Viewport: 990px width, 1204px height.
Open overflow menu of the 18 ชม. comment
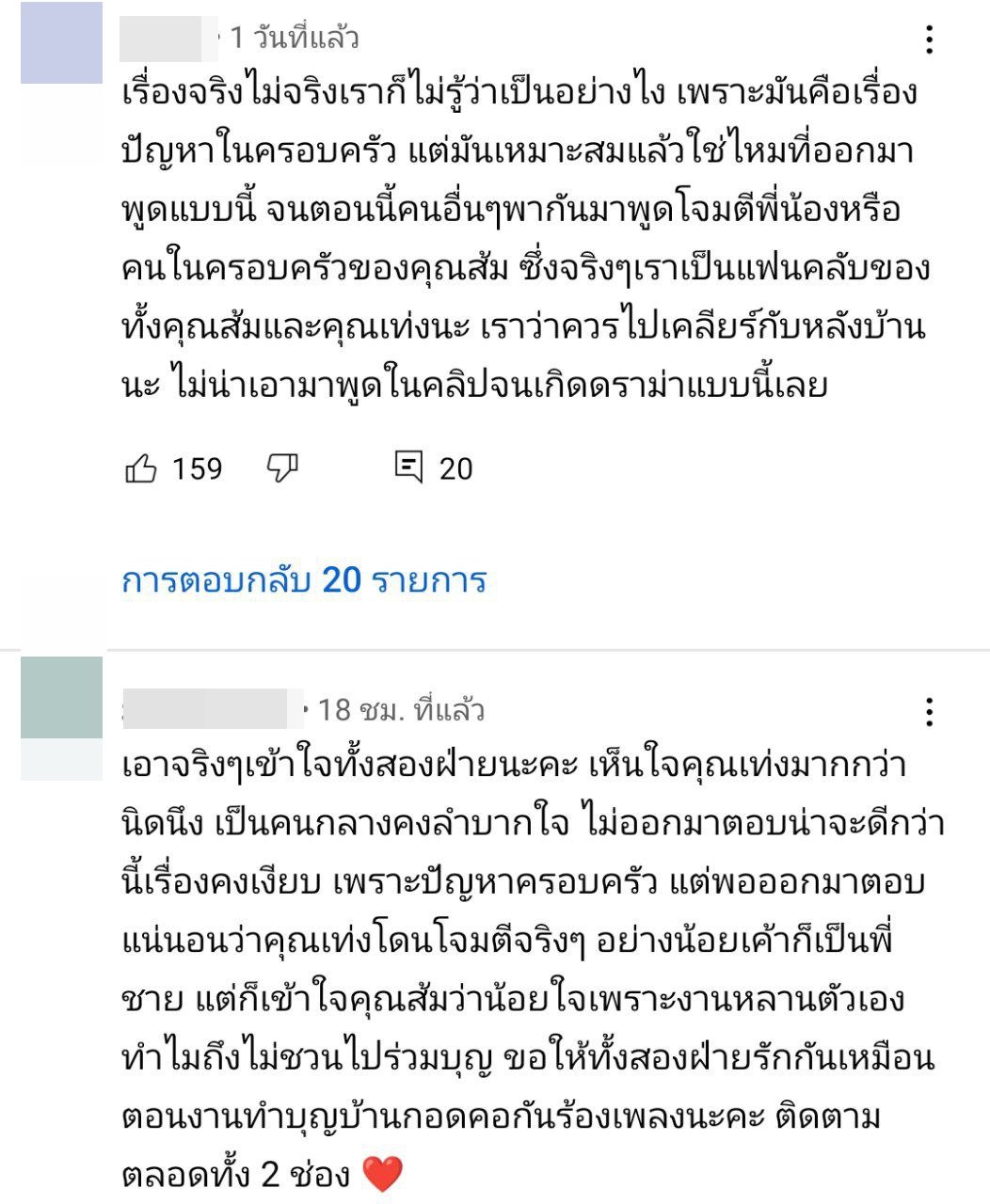(x=929, y=712)
